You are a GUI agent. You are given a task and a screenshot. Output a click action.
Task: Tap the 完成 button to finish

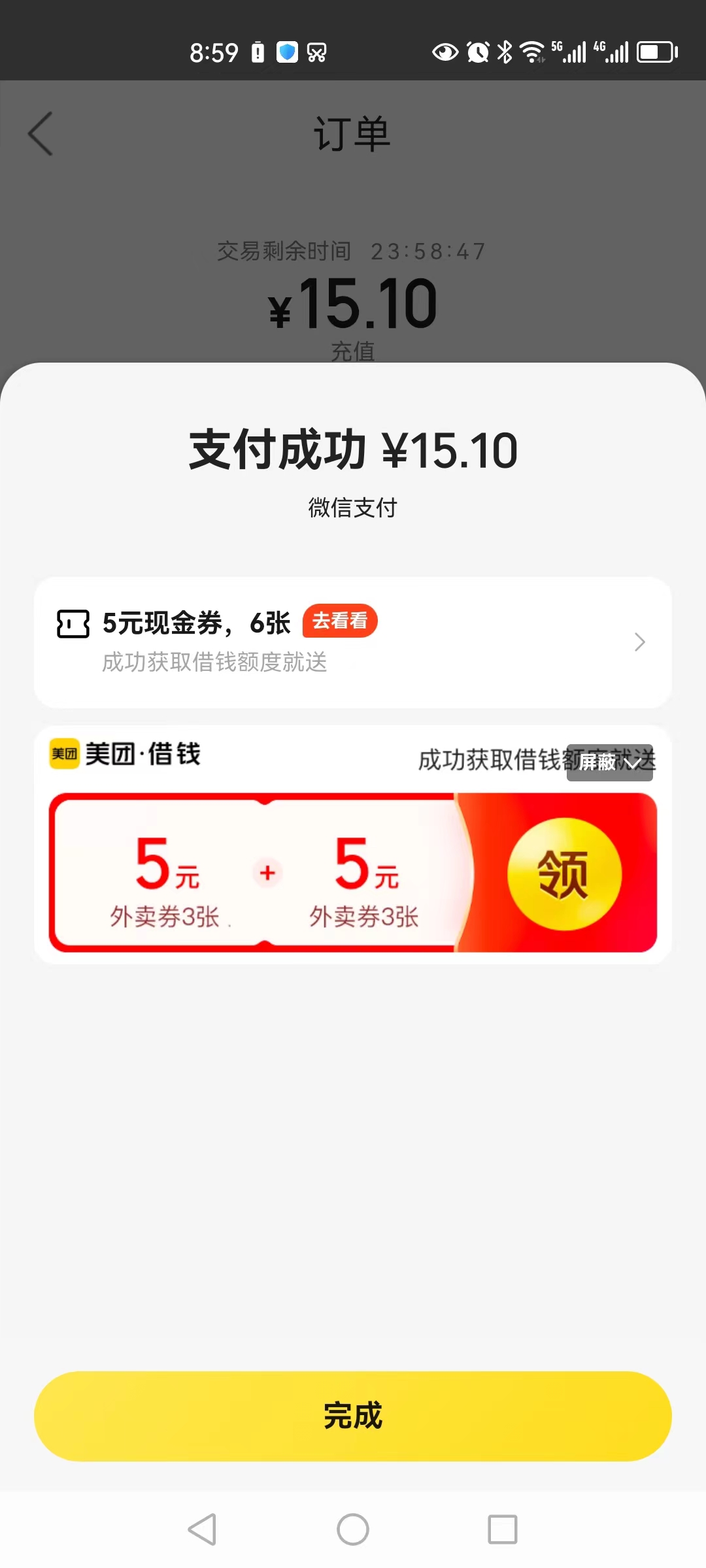353,1416
